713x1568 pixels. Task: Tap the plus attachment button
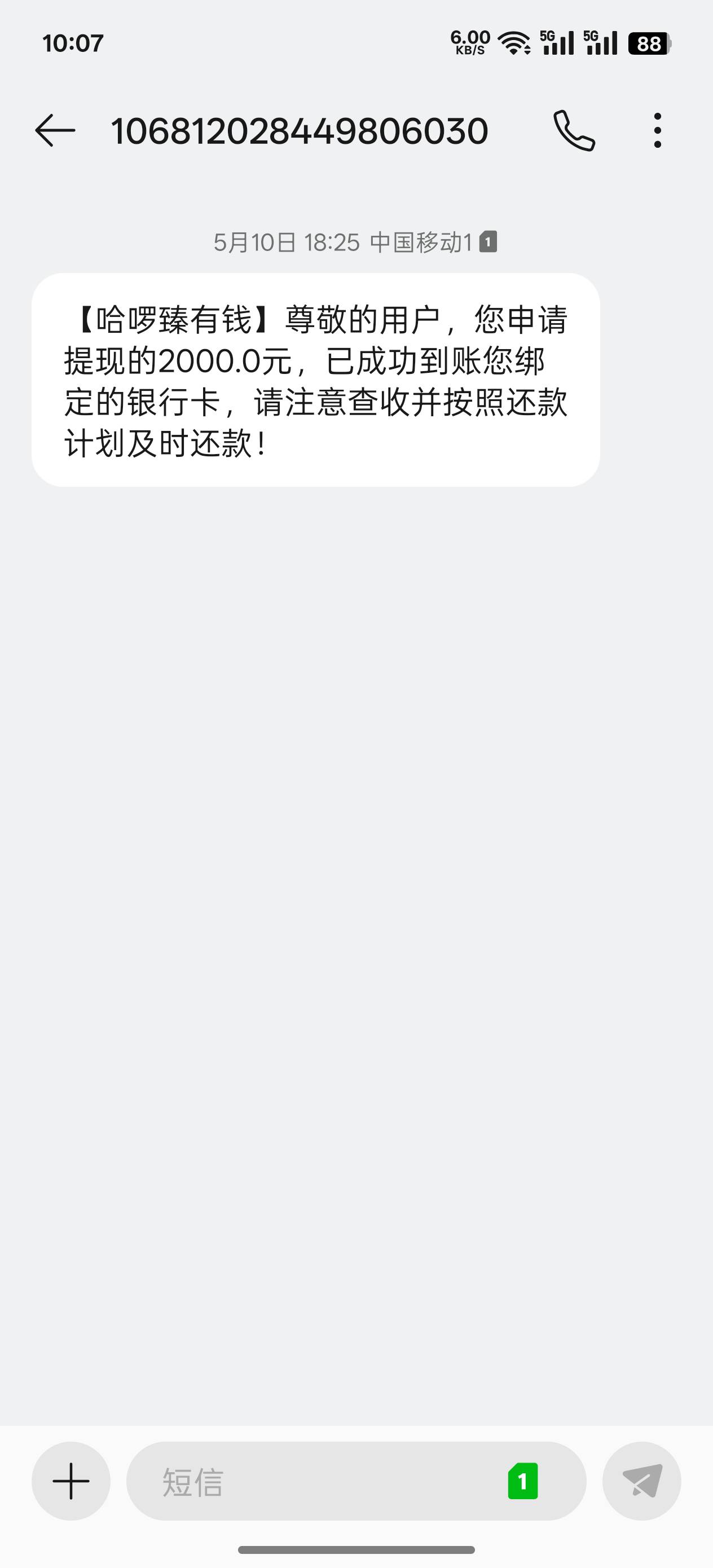tap(71, 1481)
